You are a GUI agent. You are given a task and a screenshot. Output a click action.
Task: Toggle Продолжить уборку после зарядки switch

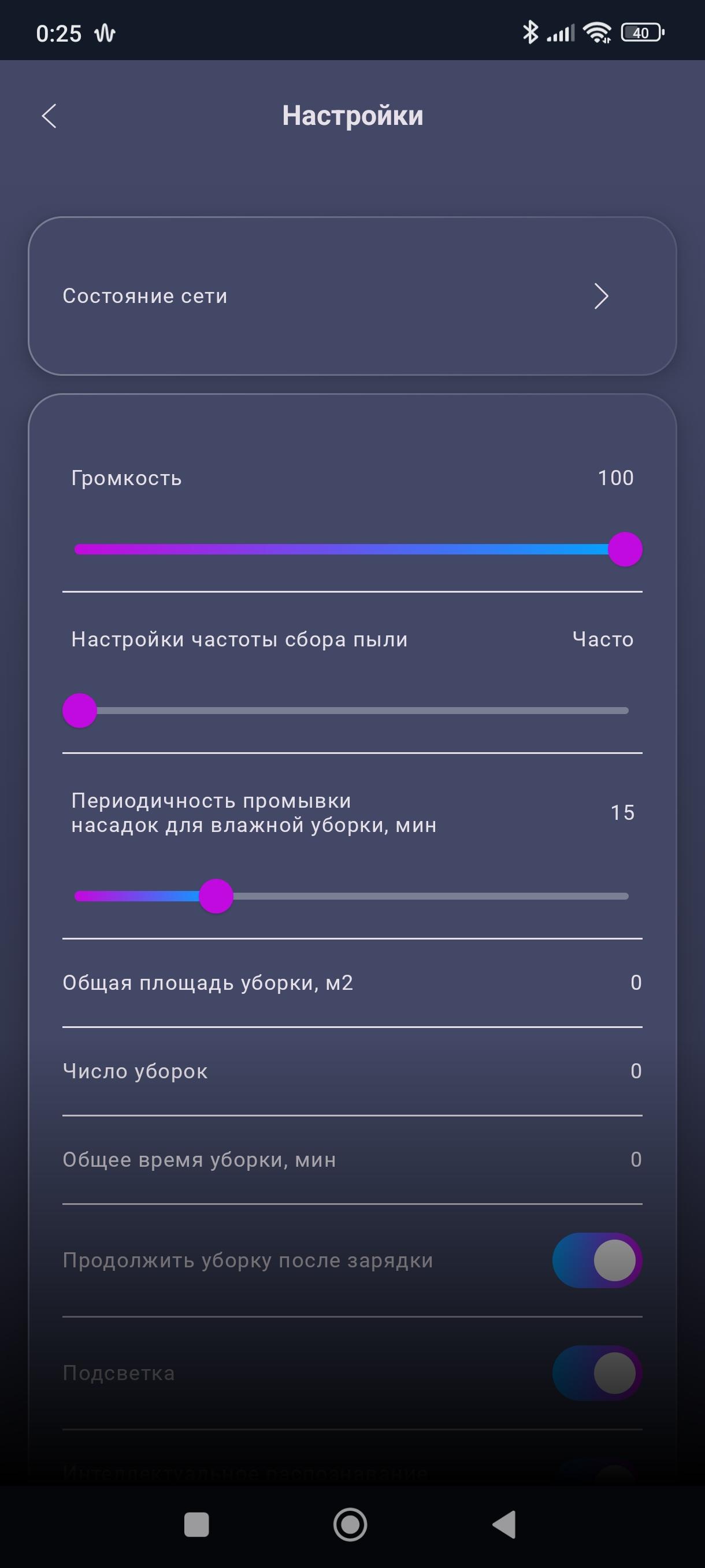point(598,1260)
